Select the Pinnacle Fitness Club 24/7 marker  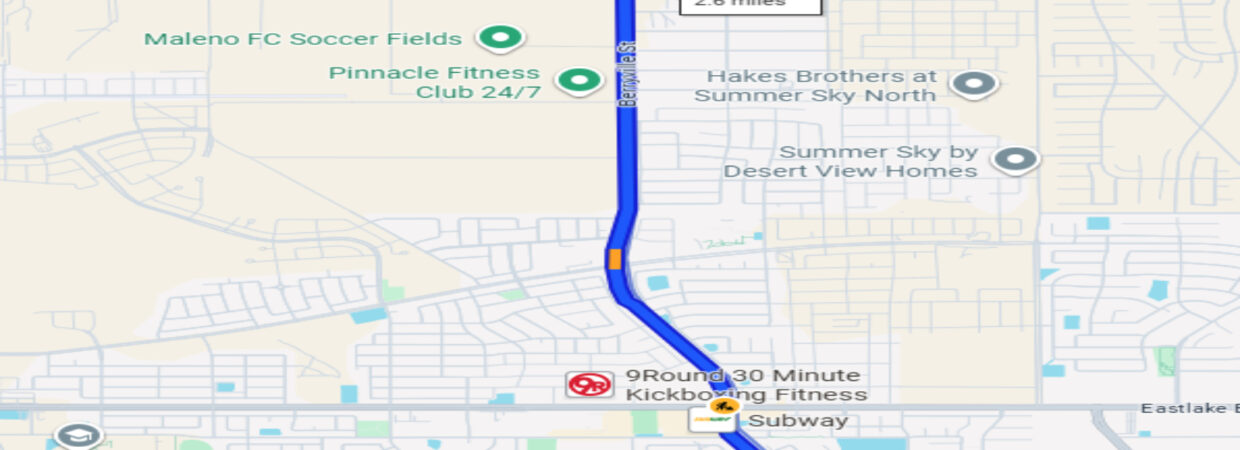pyautogui.click(x=577, y=80)
